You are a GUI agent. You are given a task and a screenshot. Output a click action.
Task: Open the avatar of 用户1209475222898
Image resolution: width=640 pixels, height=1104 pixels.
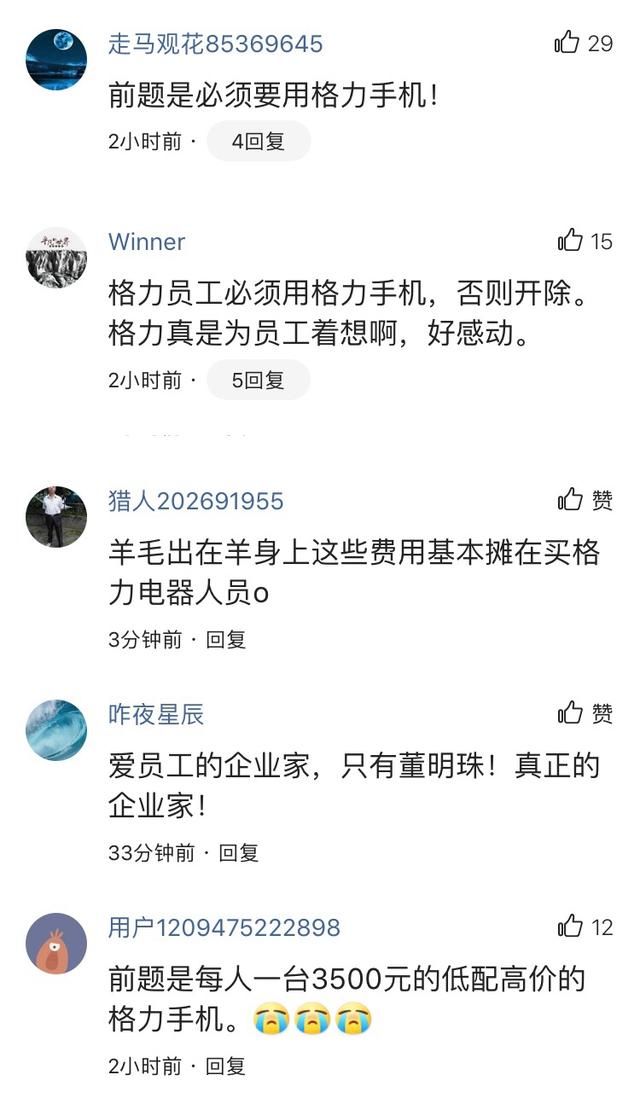56,944
